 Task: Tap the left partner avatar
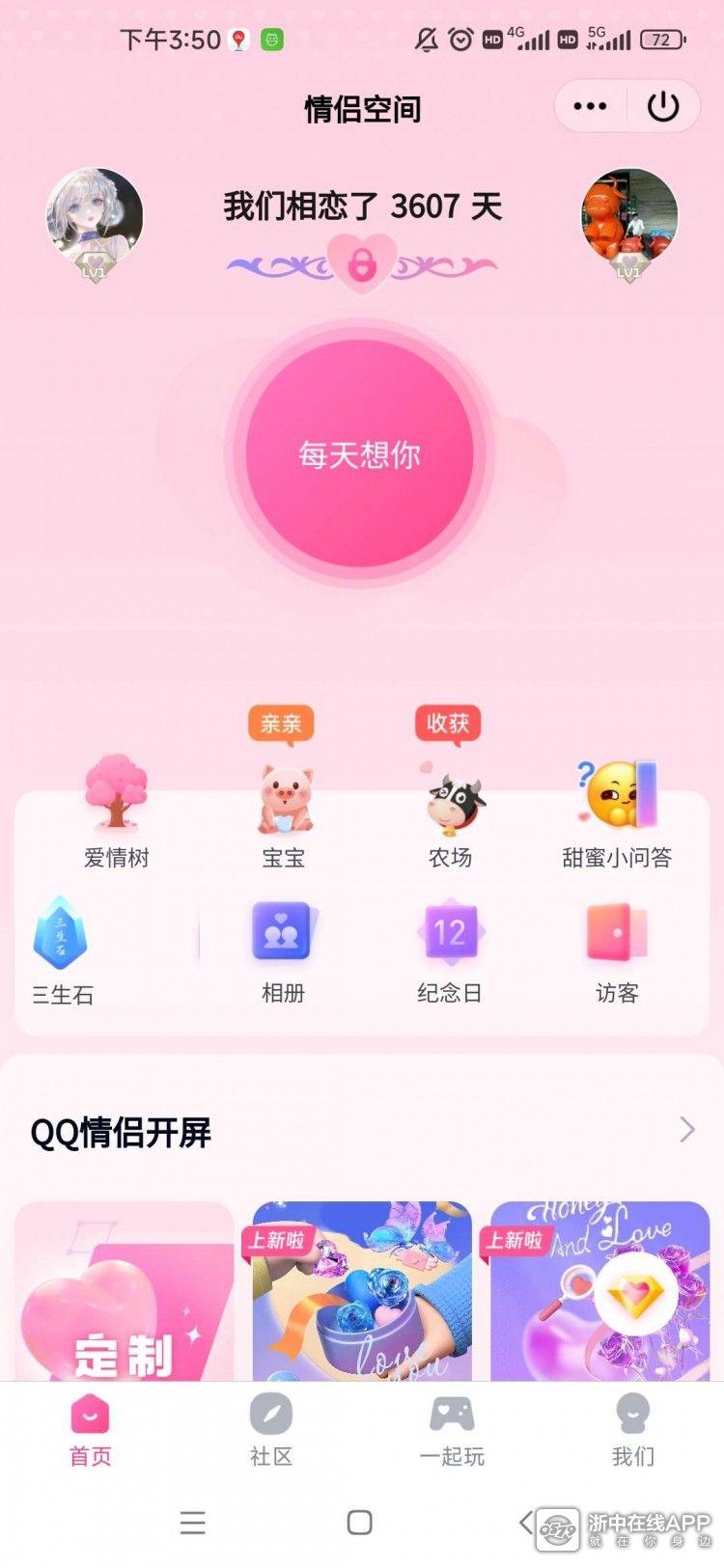pyautogui.click(x=95, y=220)
